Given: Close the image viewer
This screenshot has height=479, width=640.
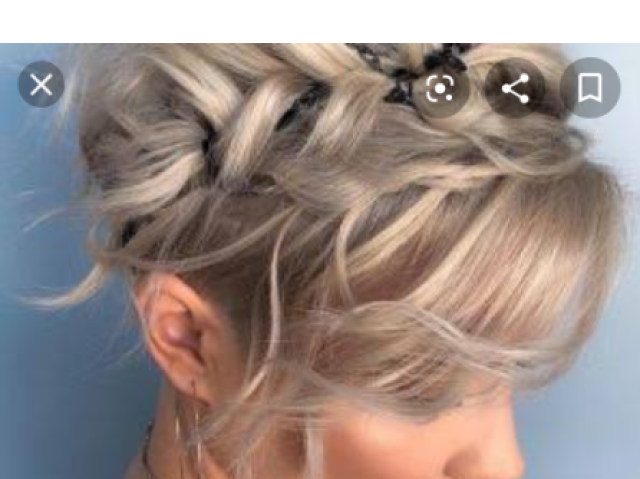Looking at the screenshot, I should [41, 85].
